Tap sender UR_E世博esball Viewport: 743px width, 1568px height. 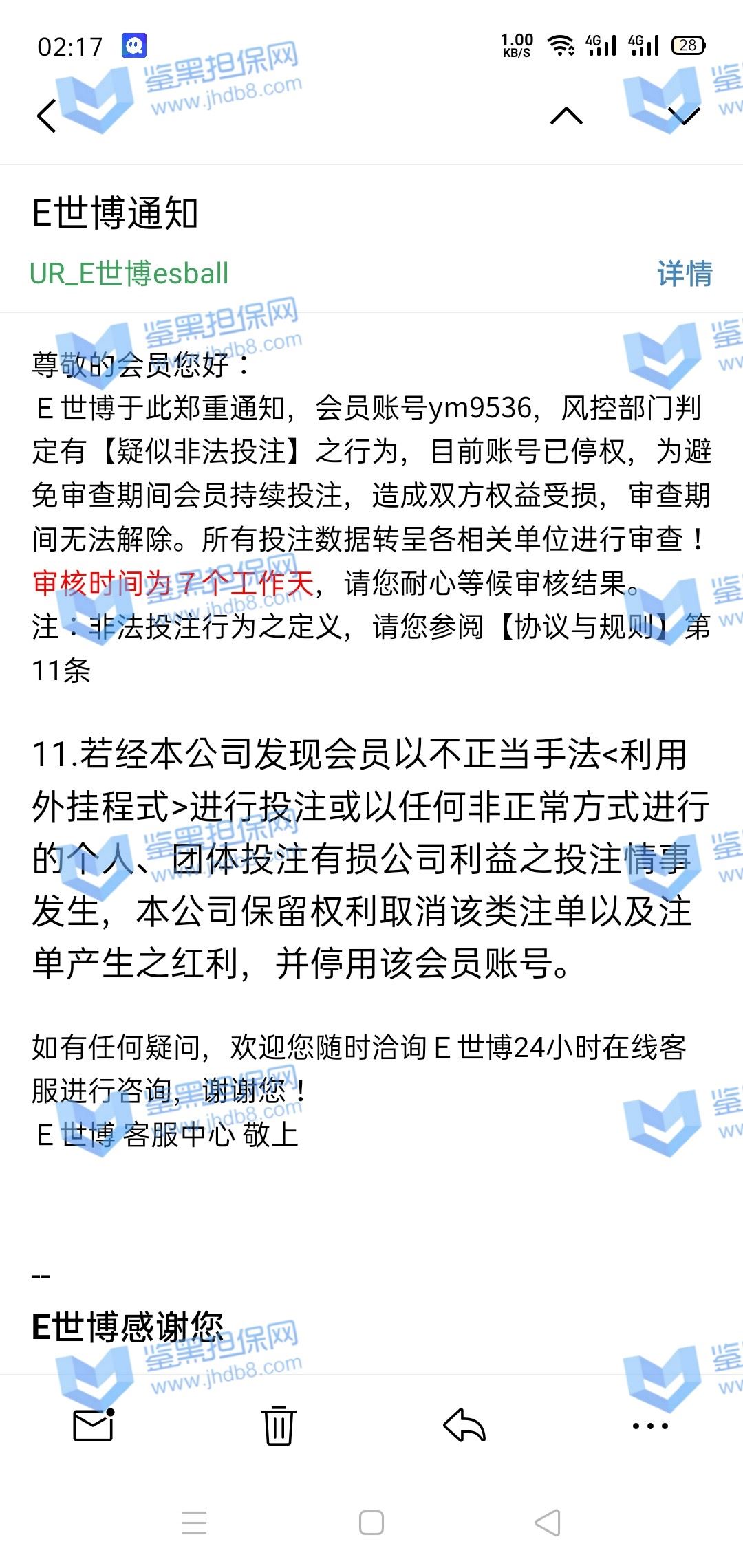(x=129, y=274)
